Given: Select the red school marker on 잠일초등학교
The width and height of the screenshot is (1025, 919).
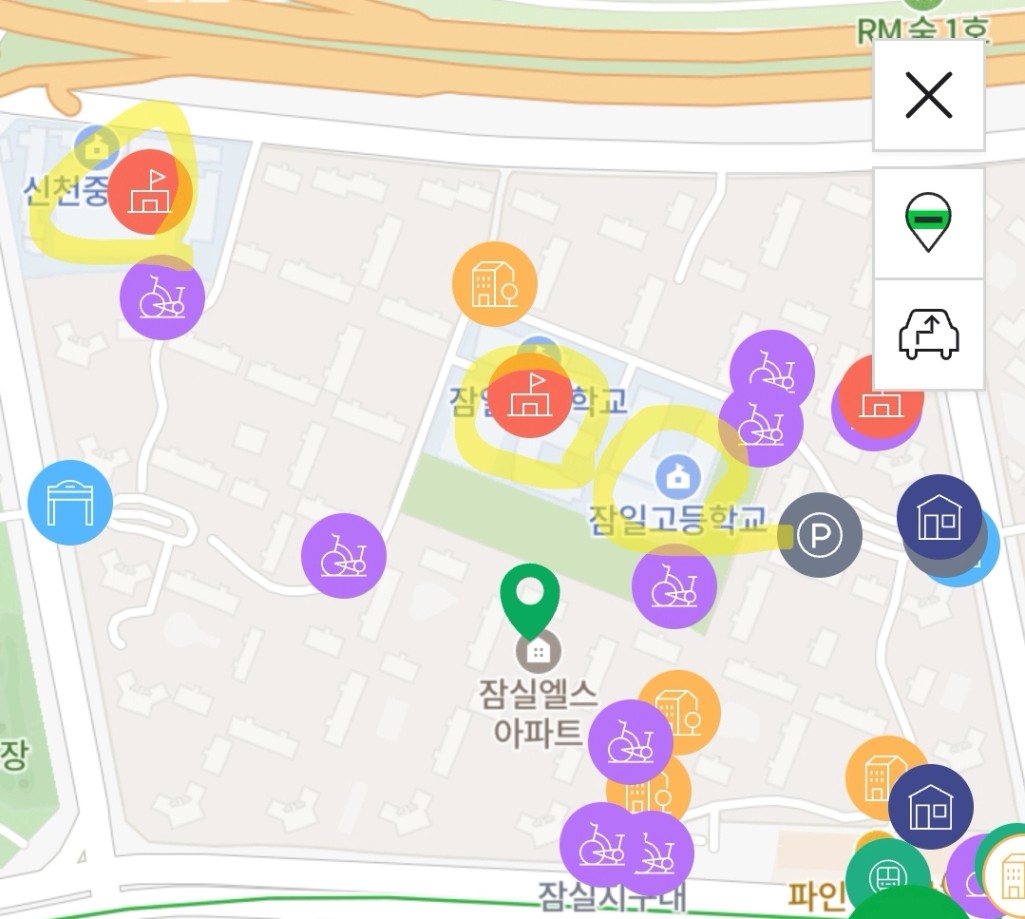Looking at the screenshot, I should pos(529,395).
